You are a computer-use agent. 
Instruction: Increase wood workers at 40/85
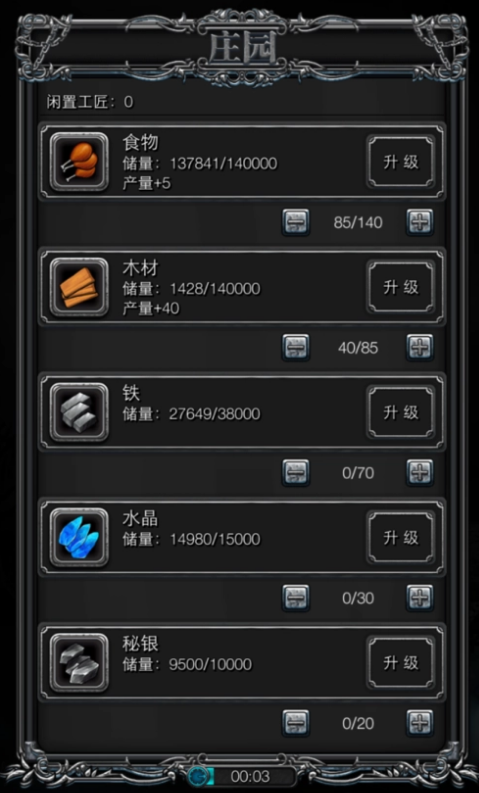[x=420, y=347]
